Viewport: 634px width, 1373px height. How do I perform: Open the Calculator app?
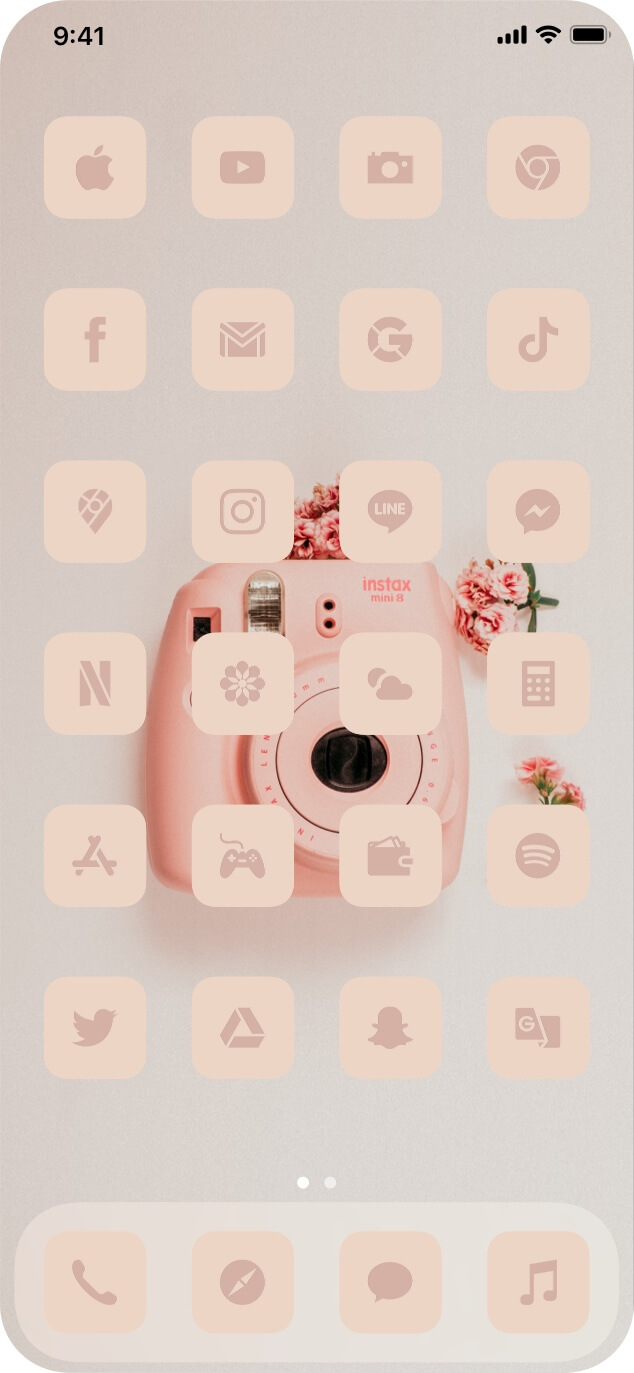[538, 683]
